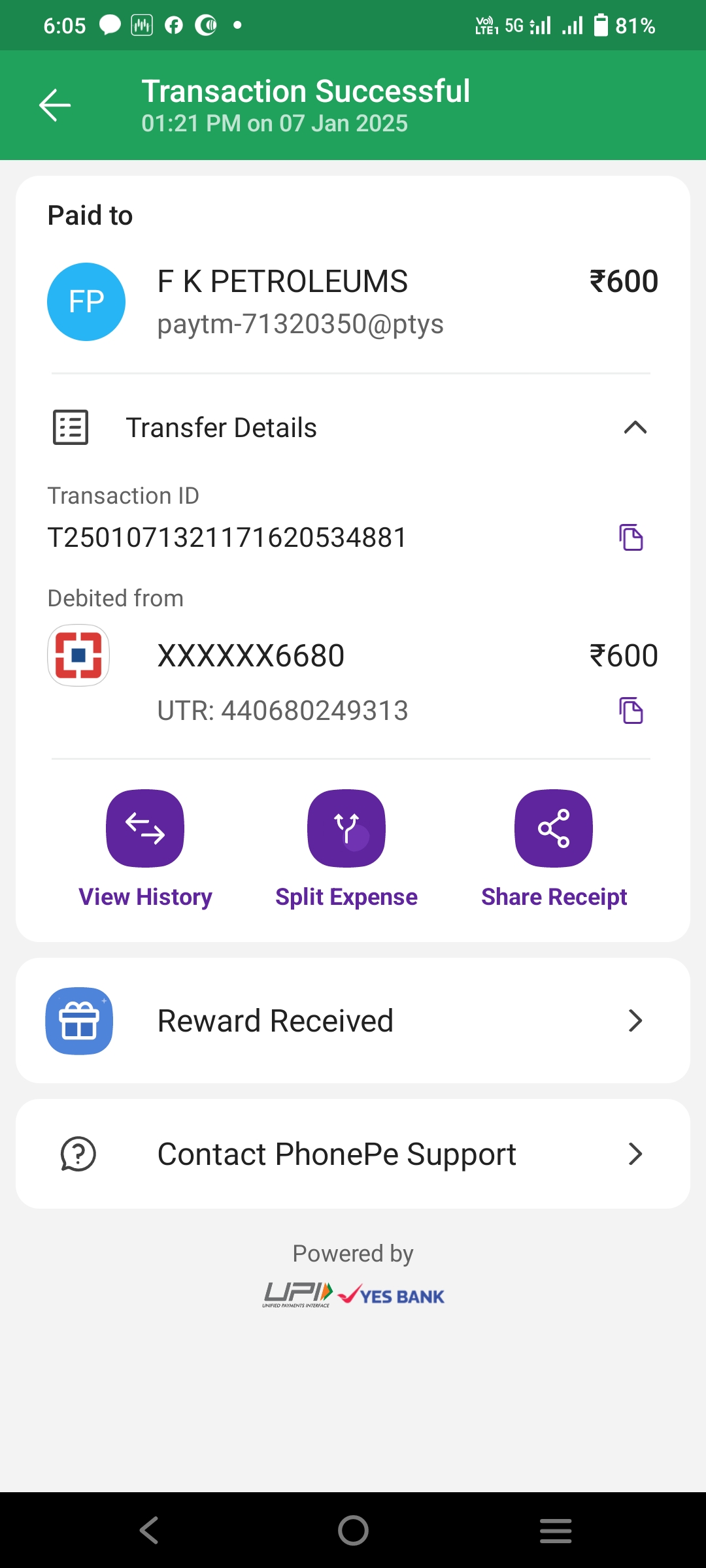Open Contact PhonePe Support
This screenshot has width=706, height=1568.
coord(353,1154)
